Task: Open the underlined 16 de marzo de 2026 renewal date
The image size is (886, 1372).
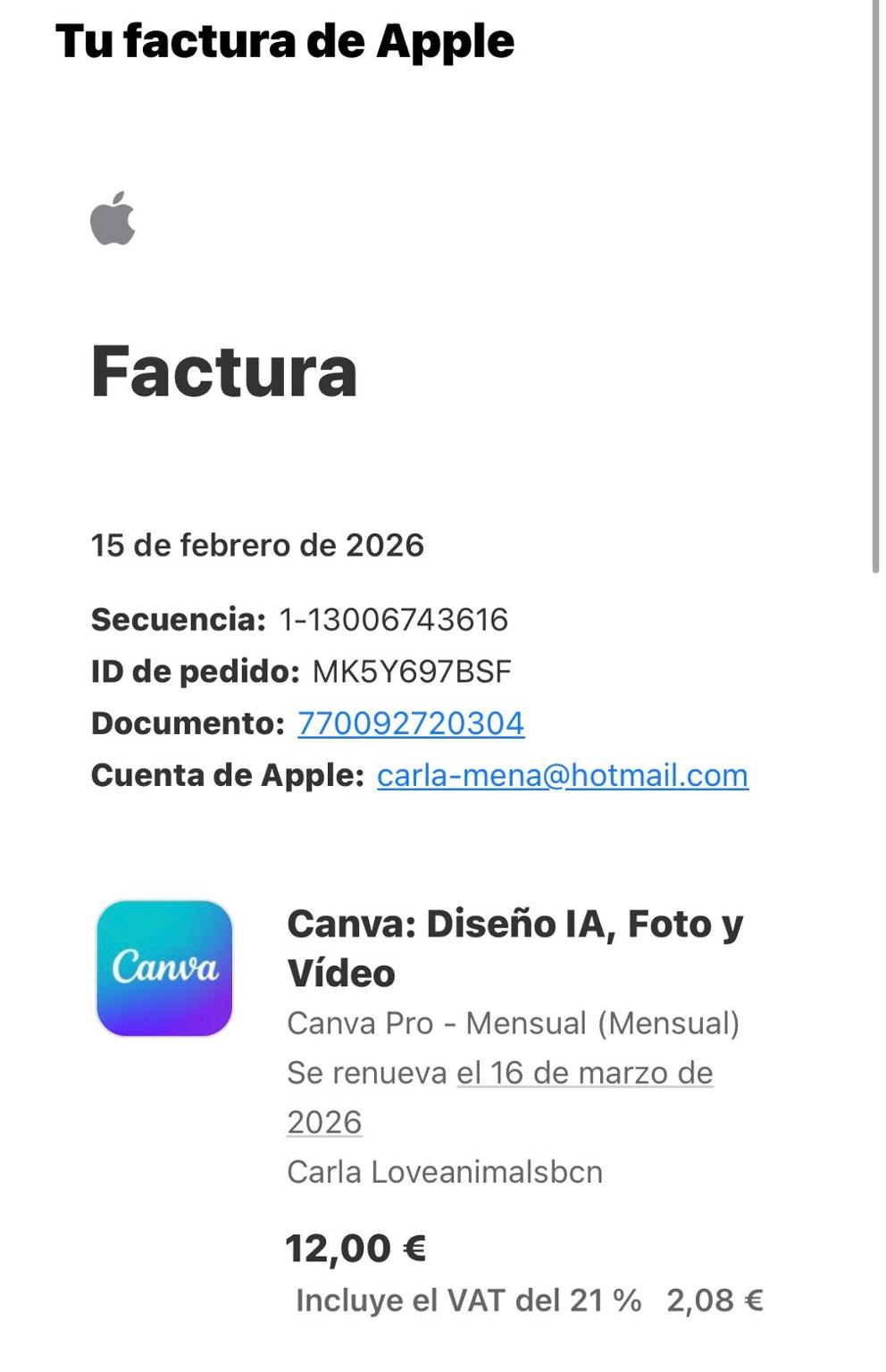Action: point(584,1073)
